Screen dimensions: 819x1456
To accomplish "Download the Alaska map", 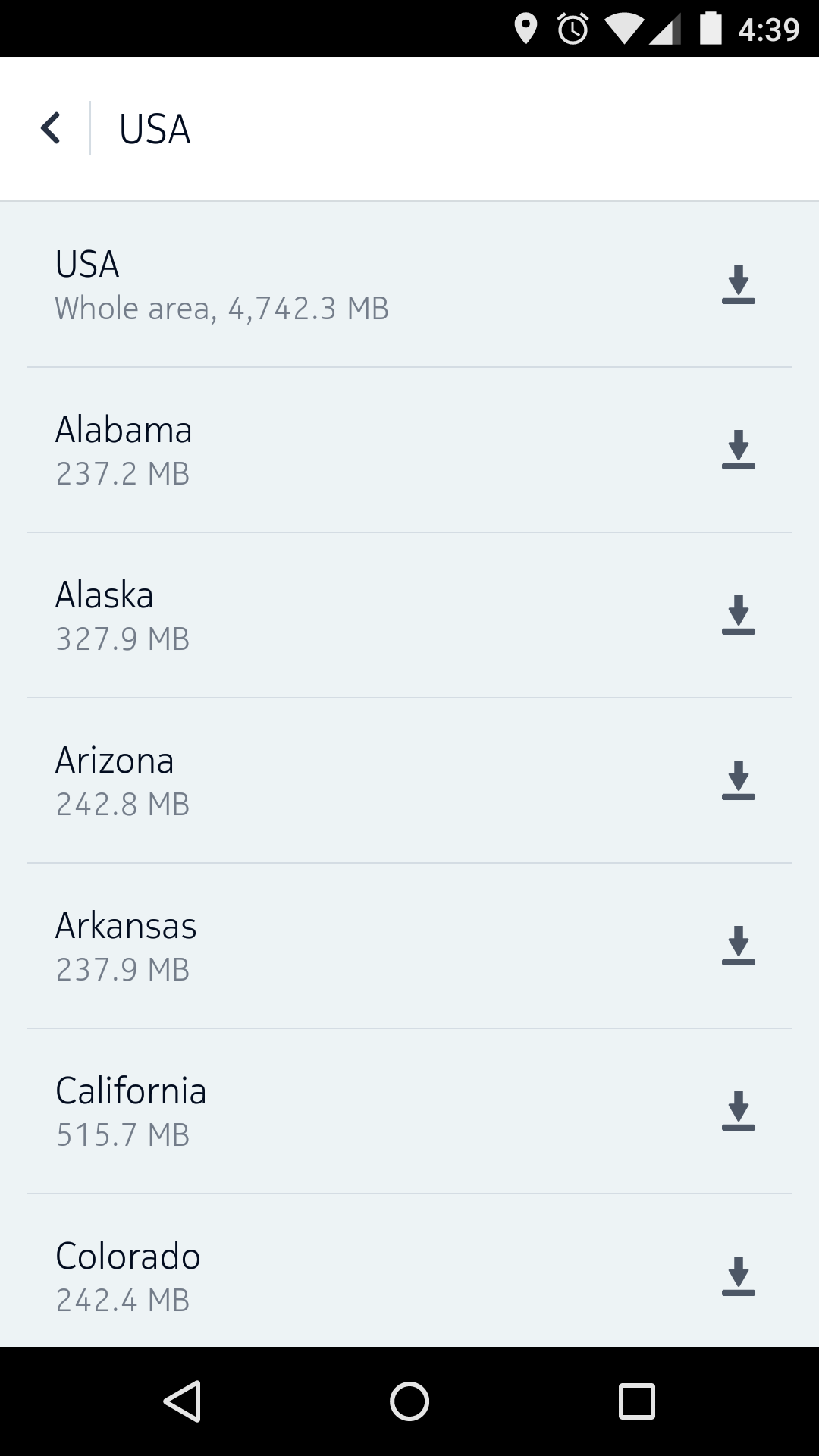I will [x=739, y=615].
